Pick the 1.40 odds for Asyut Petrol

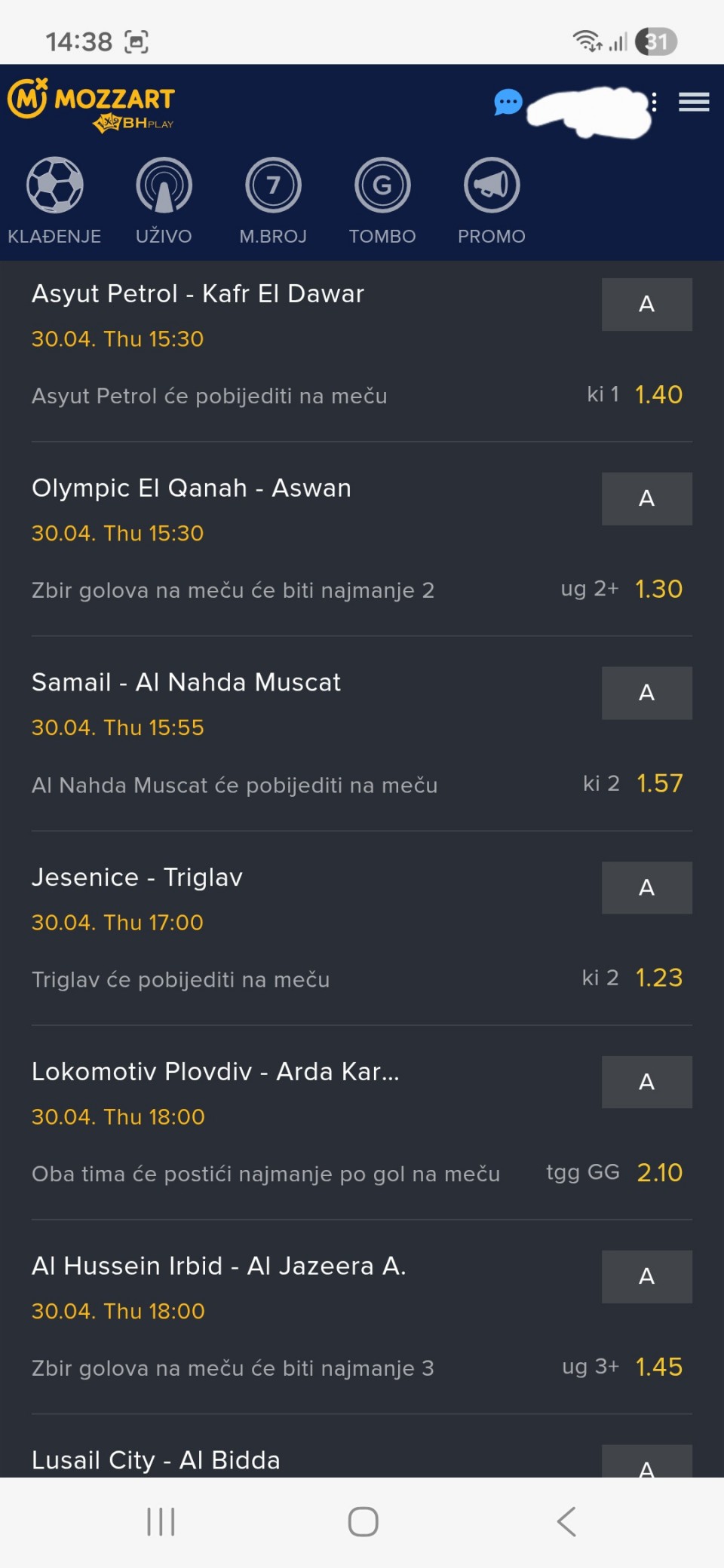tap(658, 395)
